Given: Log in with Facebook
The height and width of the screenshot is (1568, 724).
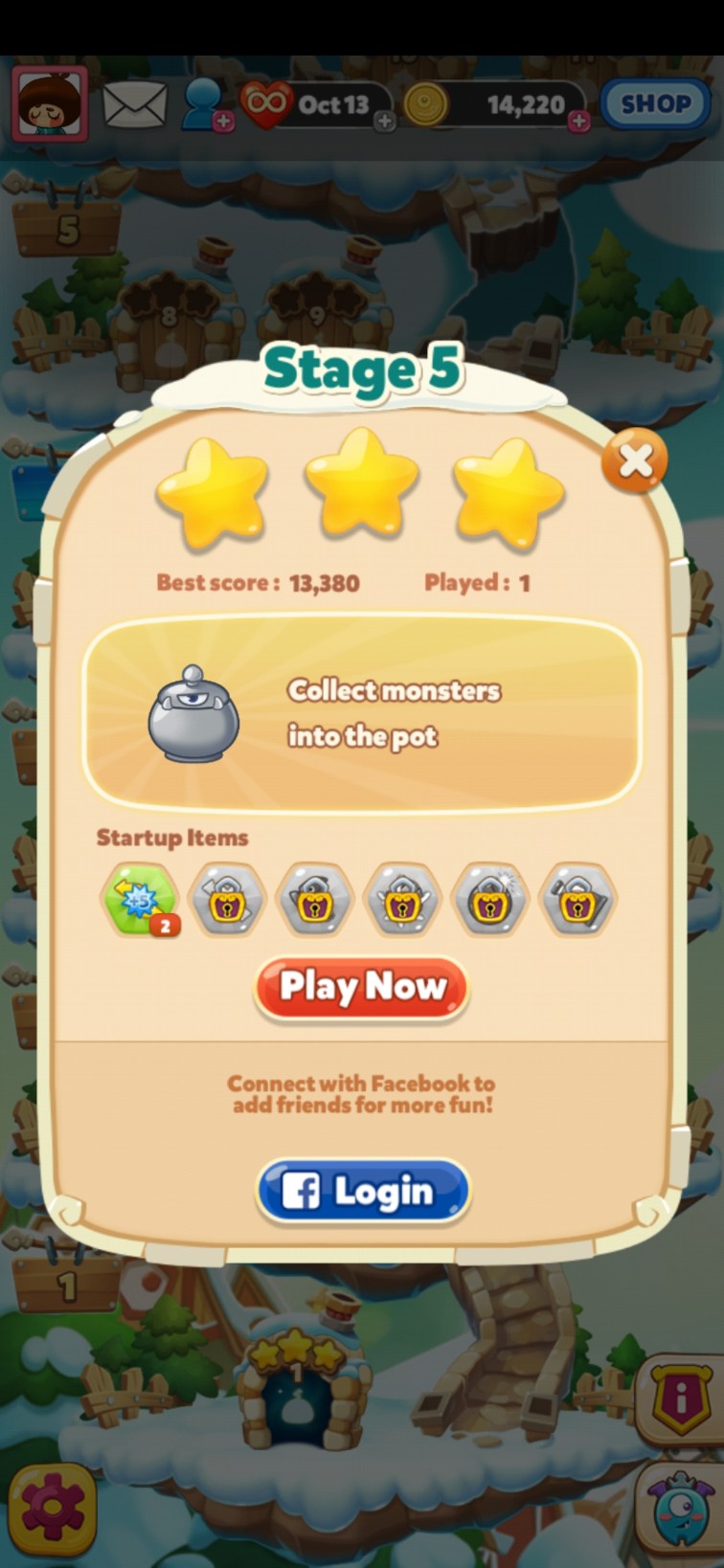Looking at the screenshot, I should 363,1191.
